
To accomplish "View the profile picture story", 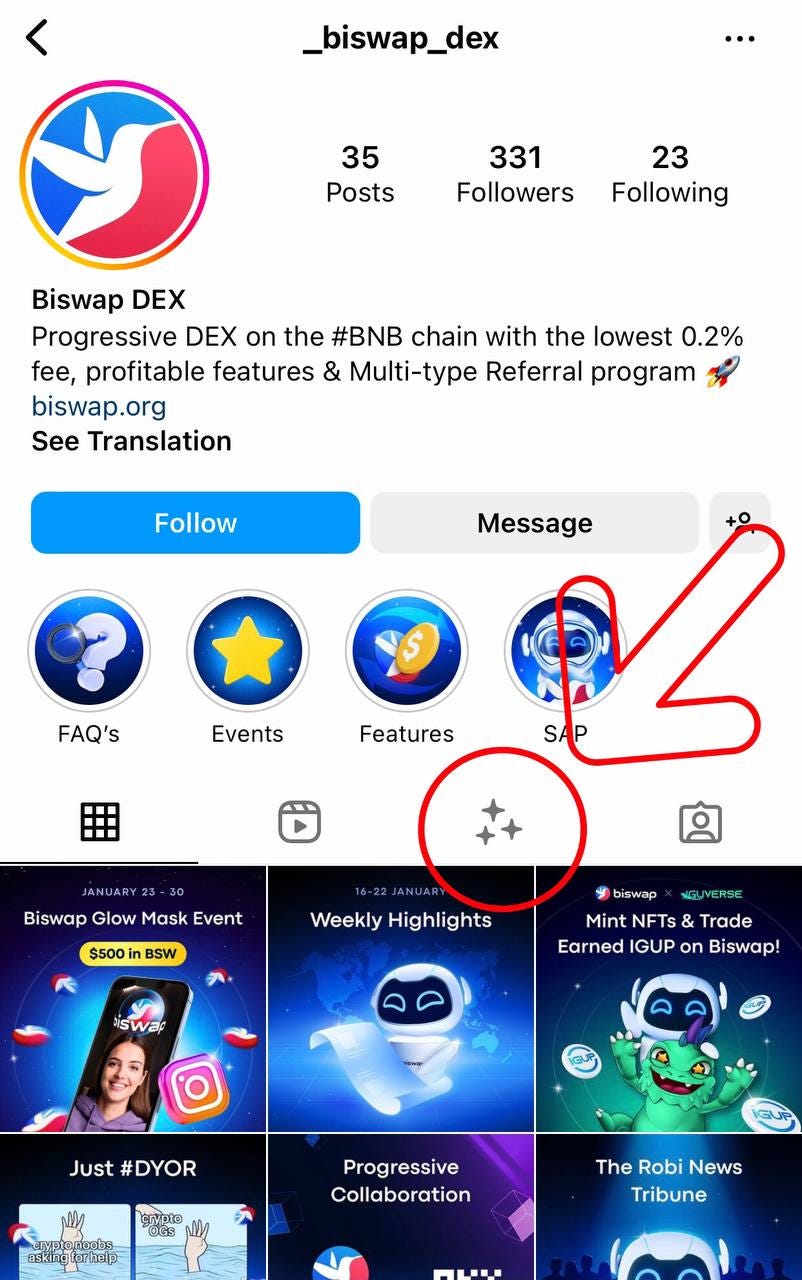I will (x=113, y=176).
